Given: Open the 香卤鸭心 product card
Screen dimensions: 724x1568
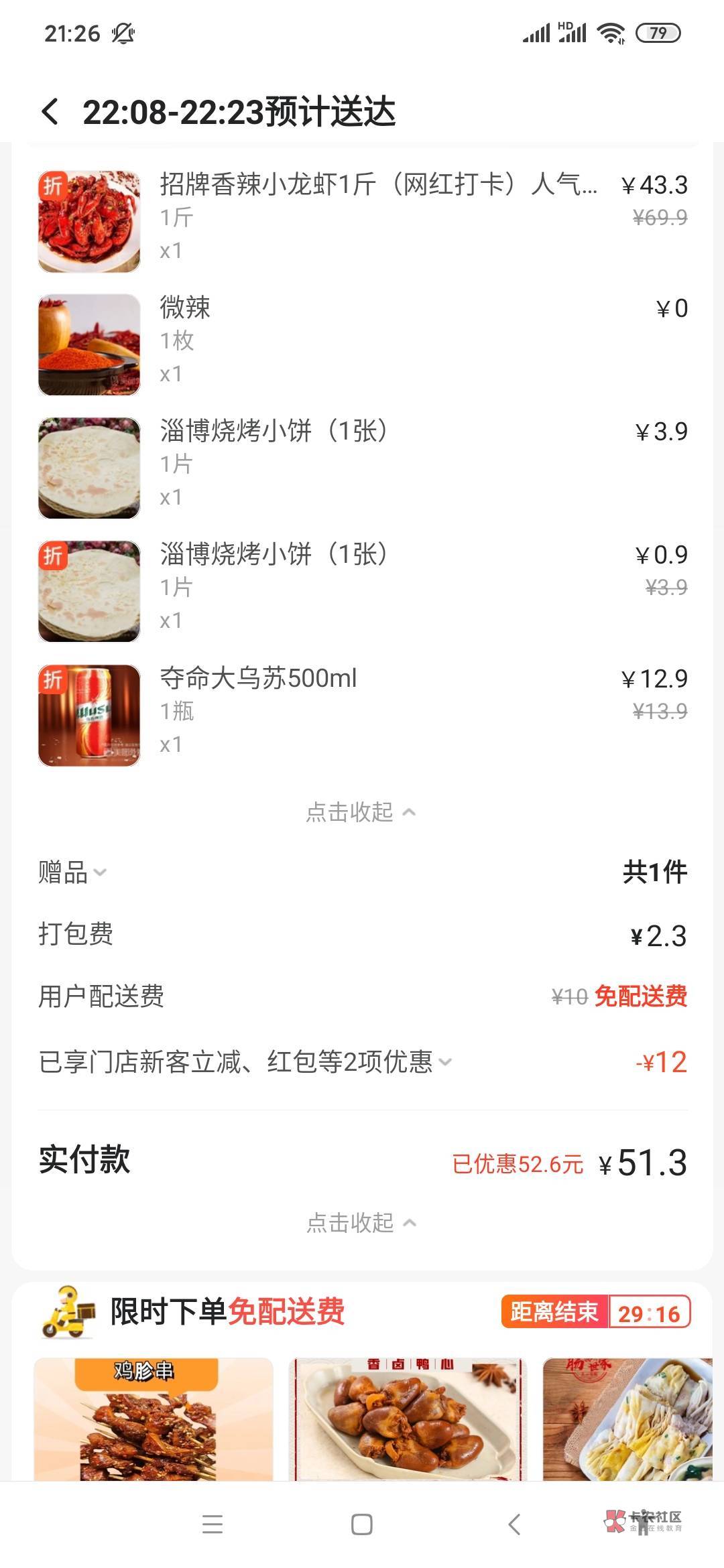Looking at the screenshot, I should (408, 1418).
